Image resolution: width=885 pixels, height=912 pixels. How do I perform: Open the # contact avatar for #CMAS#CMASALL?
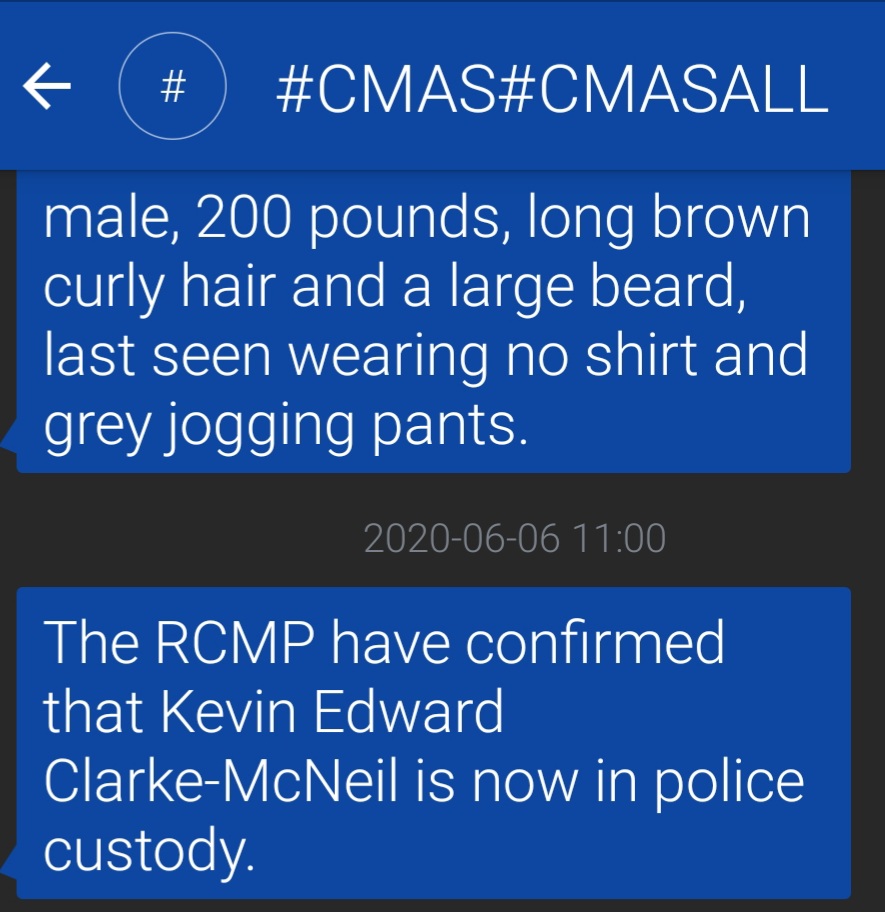click(x=172, y=86)
